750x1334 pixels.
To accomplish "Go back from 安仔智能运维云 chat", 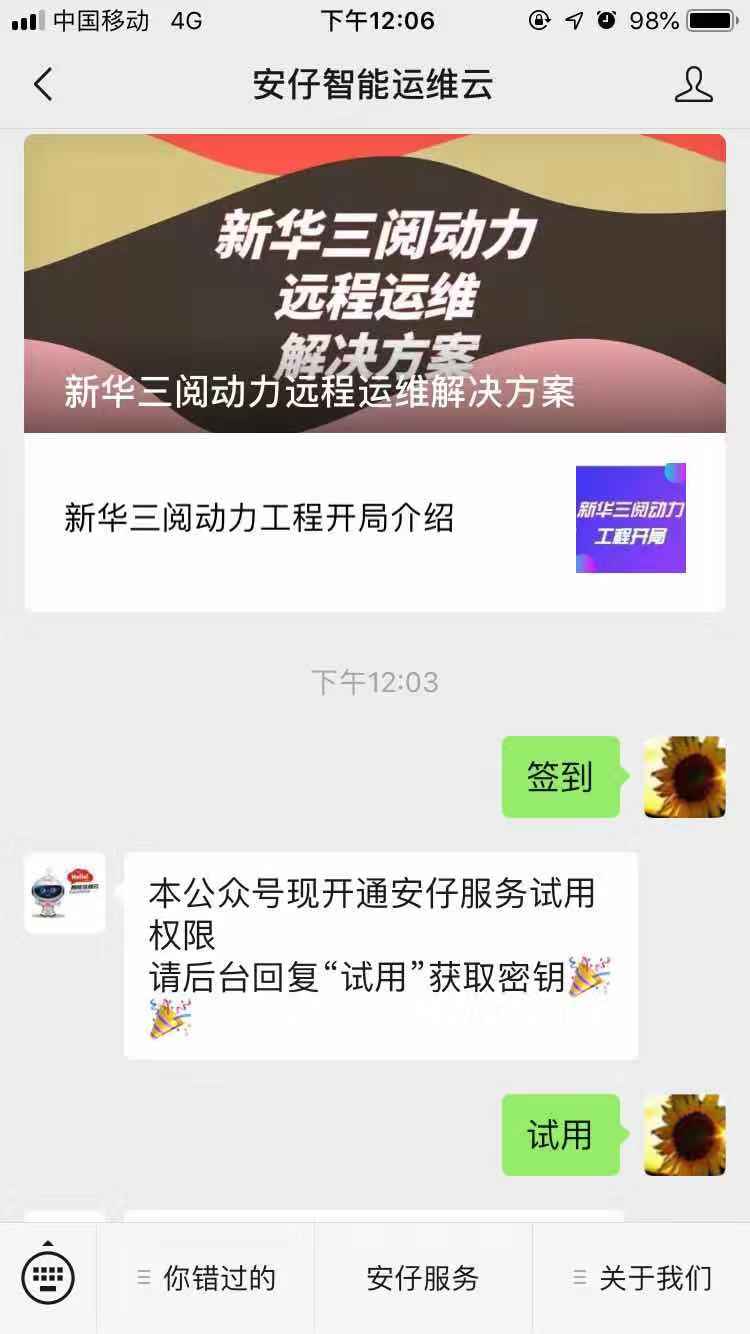I will (43, 85).
